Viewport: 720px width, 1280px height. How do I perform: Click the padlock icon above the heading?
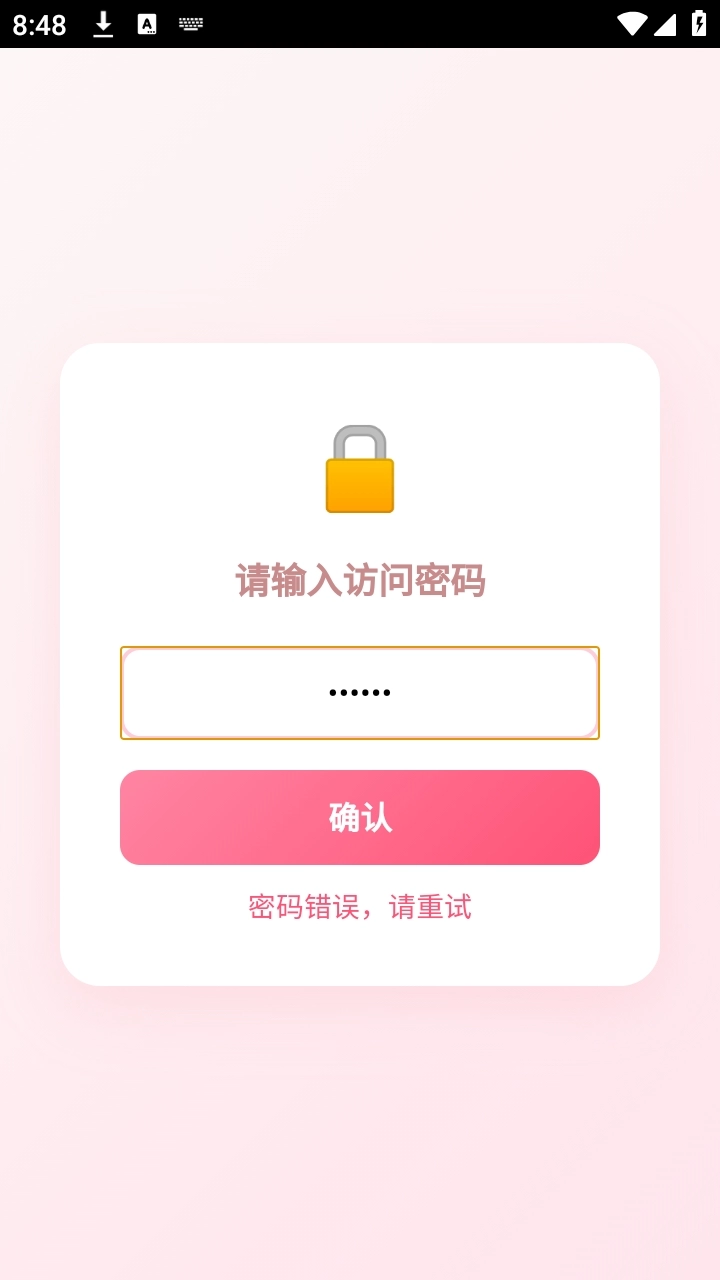[x=359, y=470]
